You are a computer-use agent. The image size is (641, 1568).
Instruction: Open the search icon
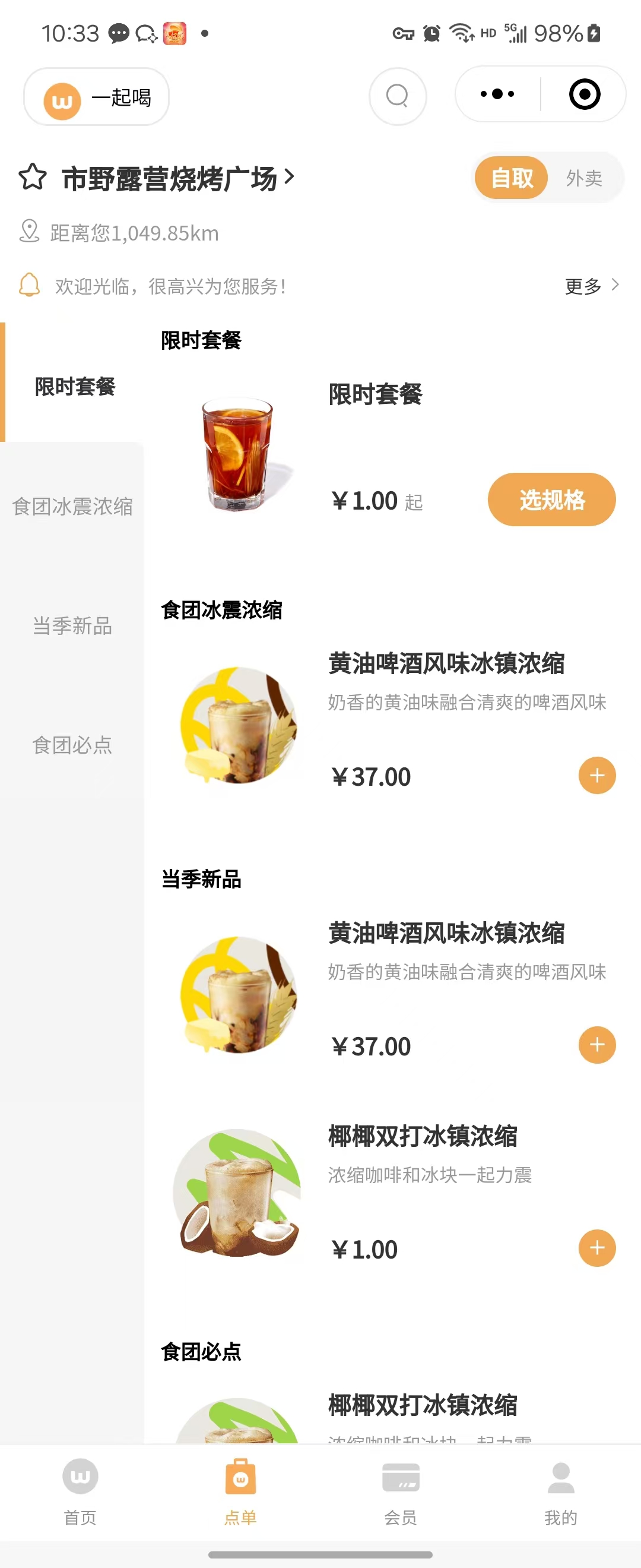(x=397, y=96)
